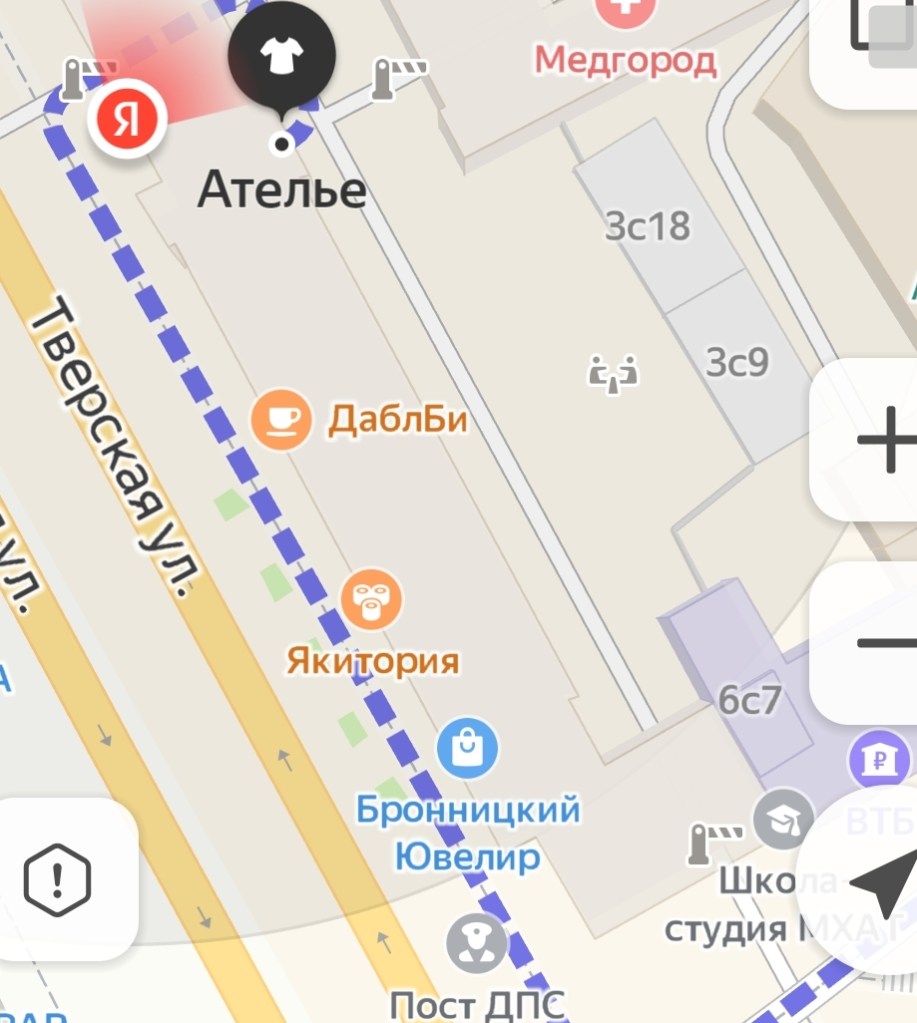Select the ДаблБи coffee shop marker
Image resolution: width=917 pixels, height=1023 pixels.
click(280, 419)
